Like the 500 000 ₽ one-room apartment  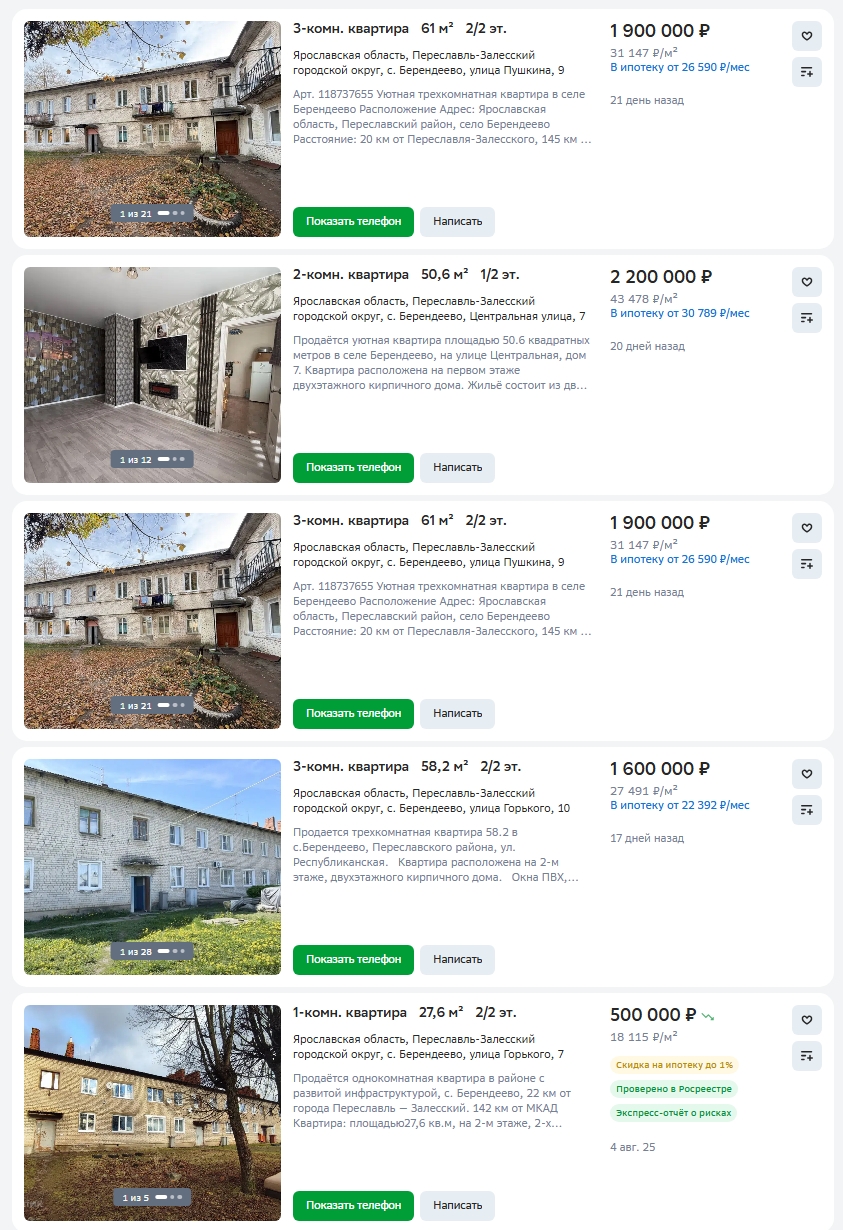coord(806,1020)
